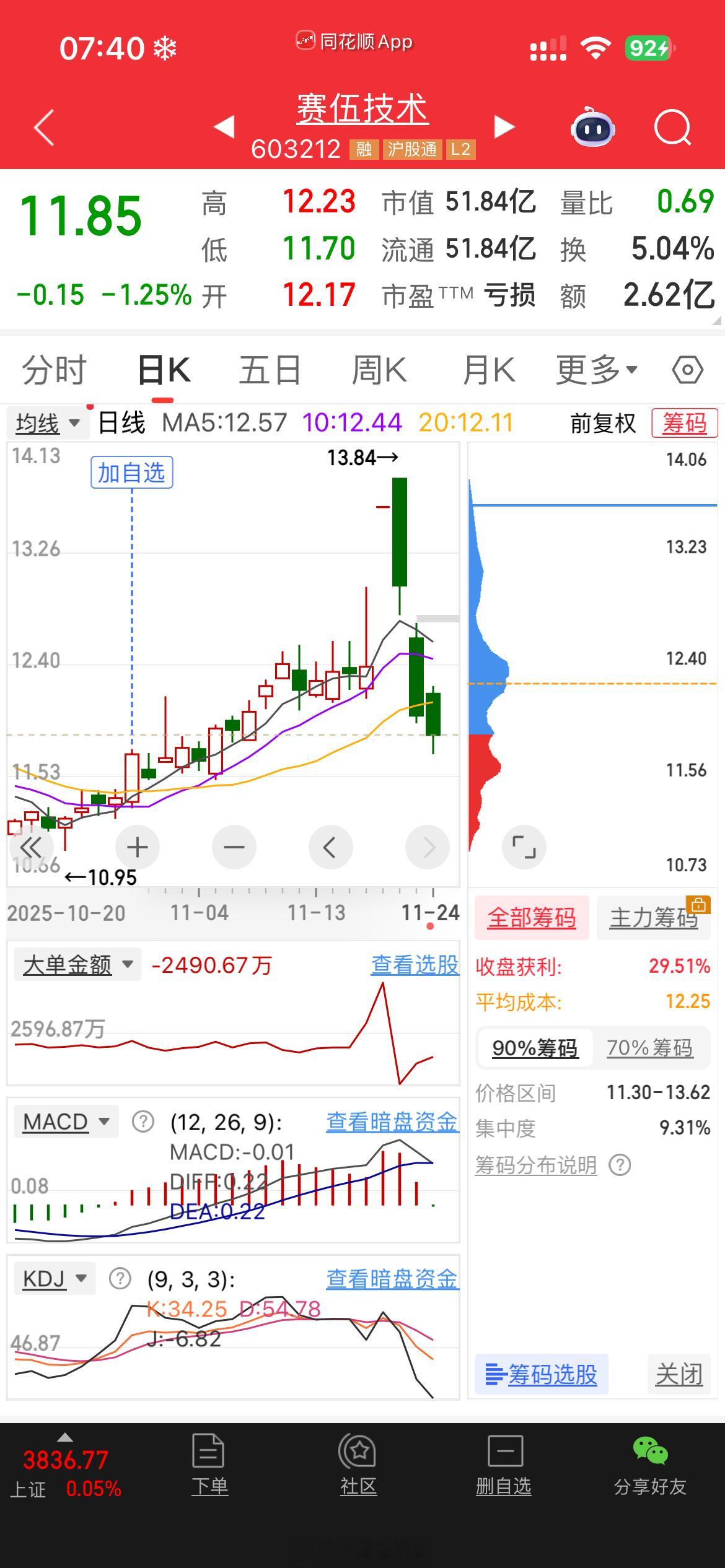725x1568 pixels.
Task: Select the 70%筹码 option
Action: [x=651, y=1048]
